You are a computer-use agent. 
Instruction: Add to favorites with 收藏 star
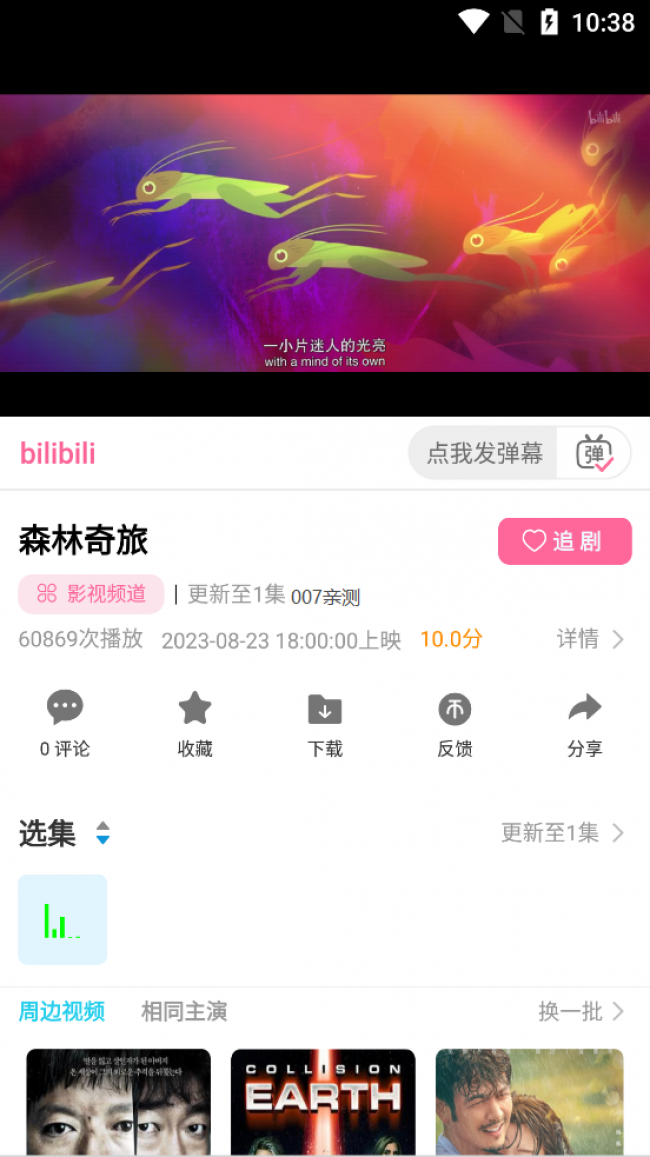(195, 723)
